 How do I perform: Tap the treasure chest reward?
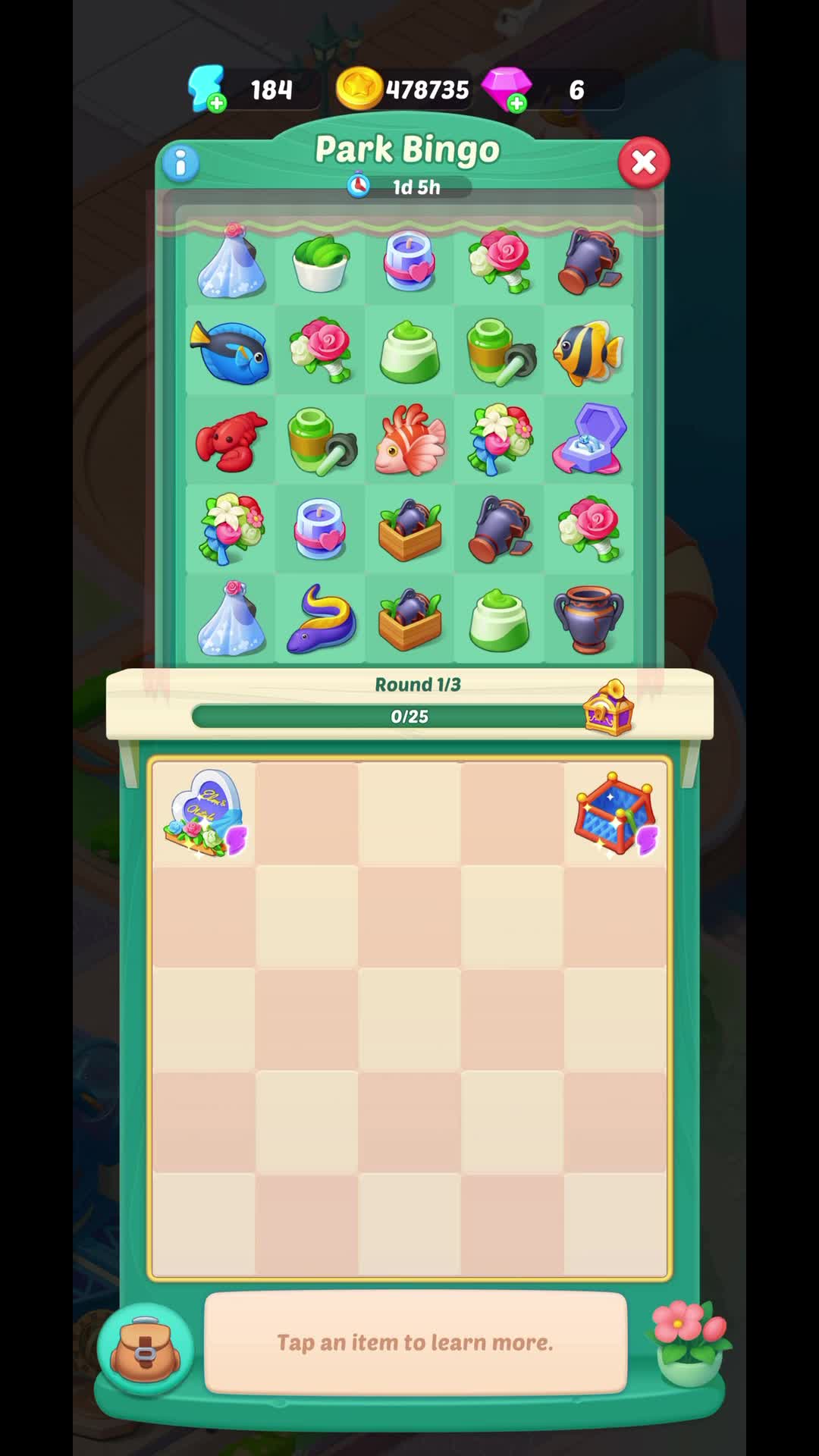(x=608, y=709)
